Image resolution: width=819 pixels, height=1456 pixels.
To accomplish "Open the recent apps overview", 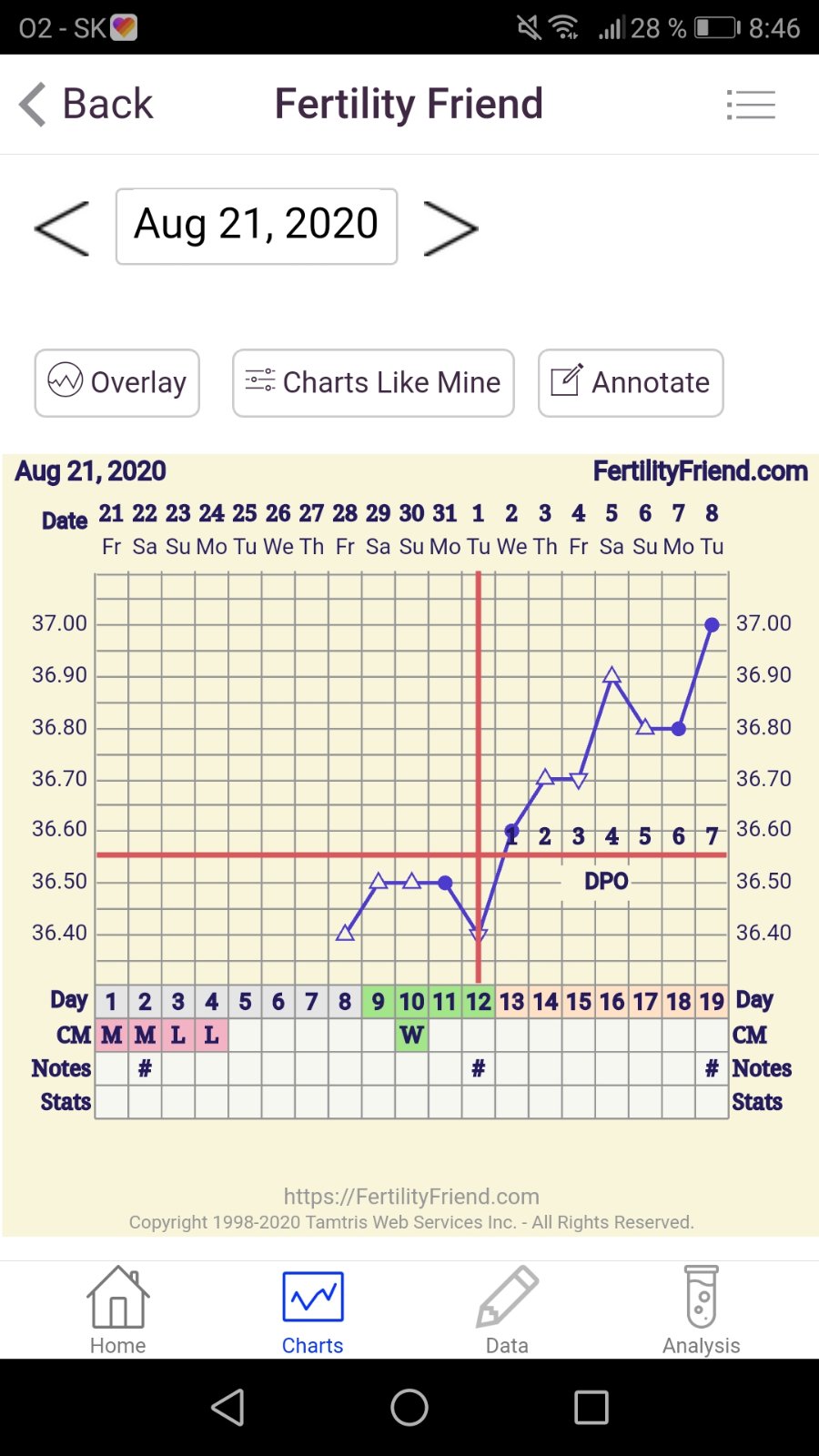I will (591, 1407).
